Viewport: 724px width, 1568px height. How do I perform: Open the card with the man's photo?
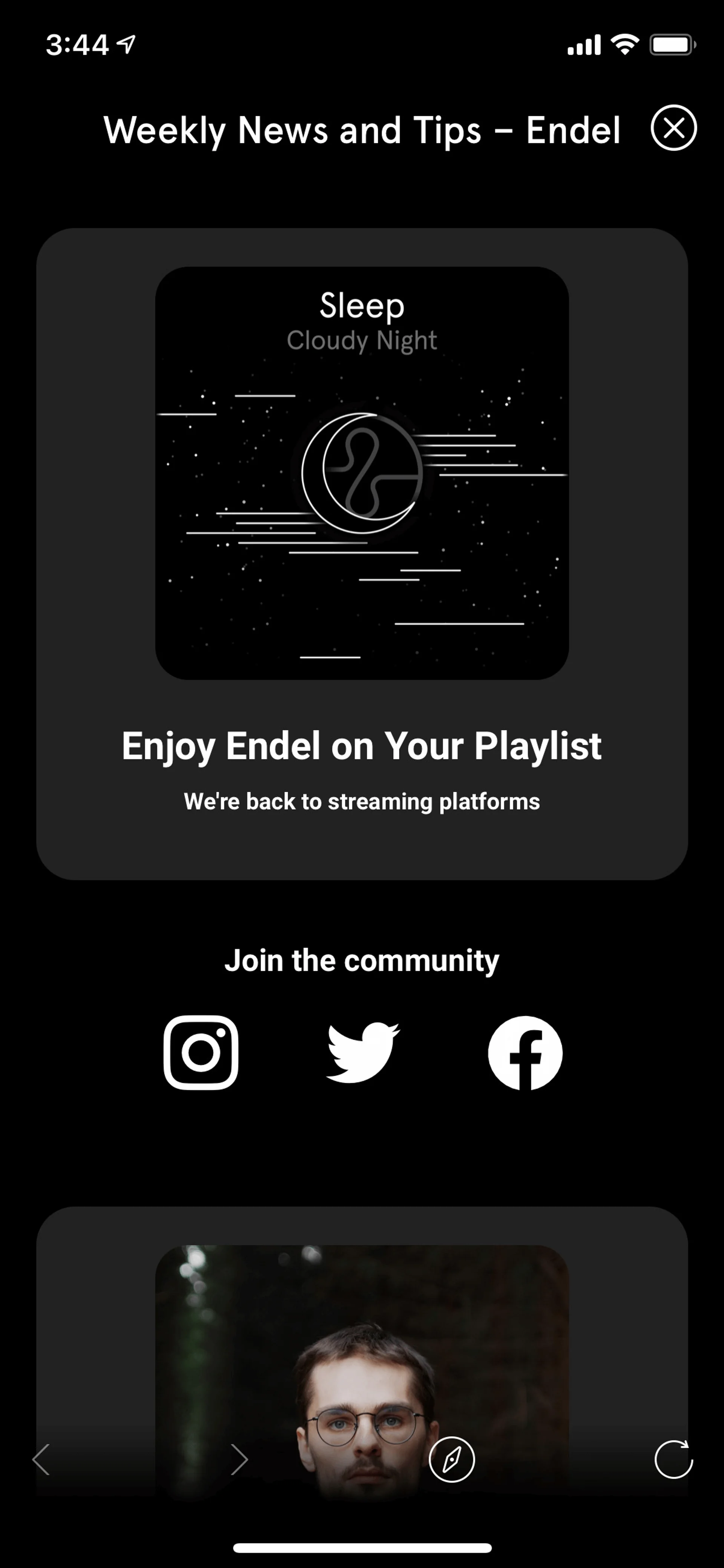(361, 1339)
